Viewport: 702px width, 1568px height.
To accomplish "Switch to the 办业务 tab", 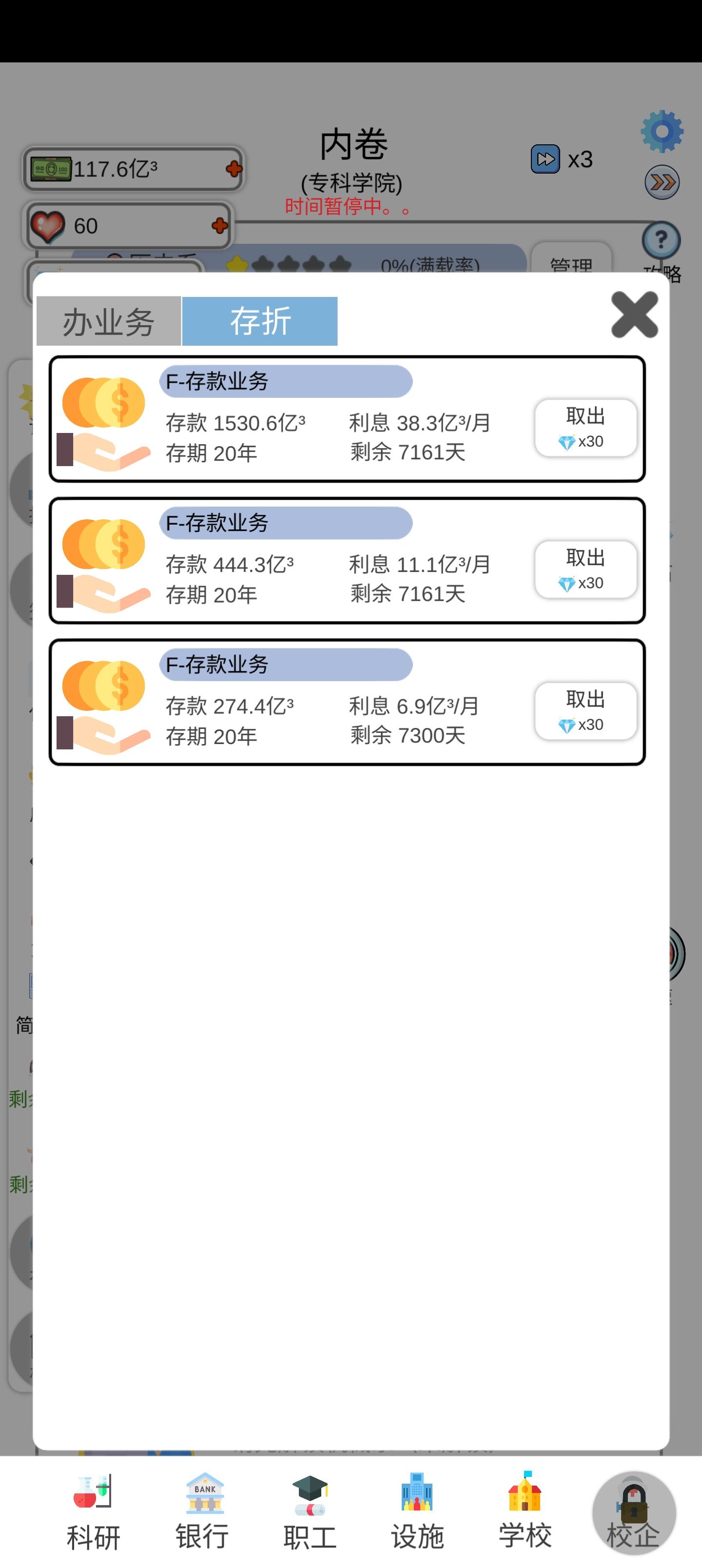I will click(108, 321).
